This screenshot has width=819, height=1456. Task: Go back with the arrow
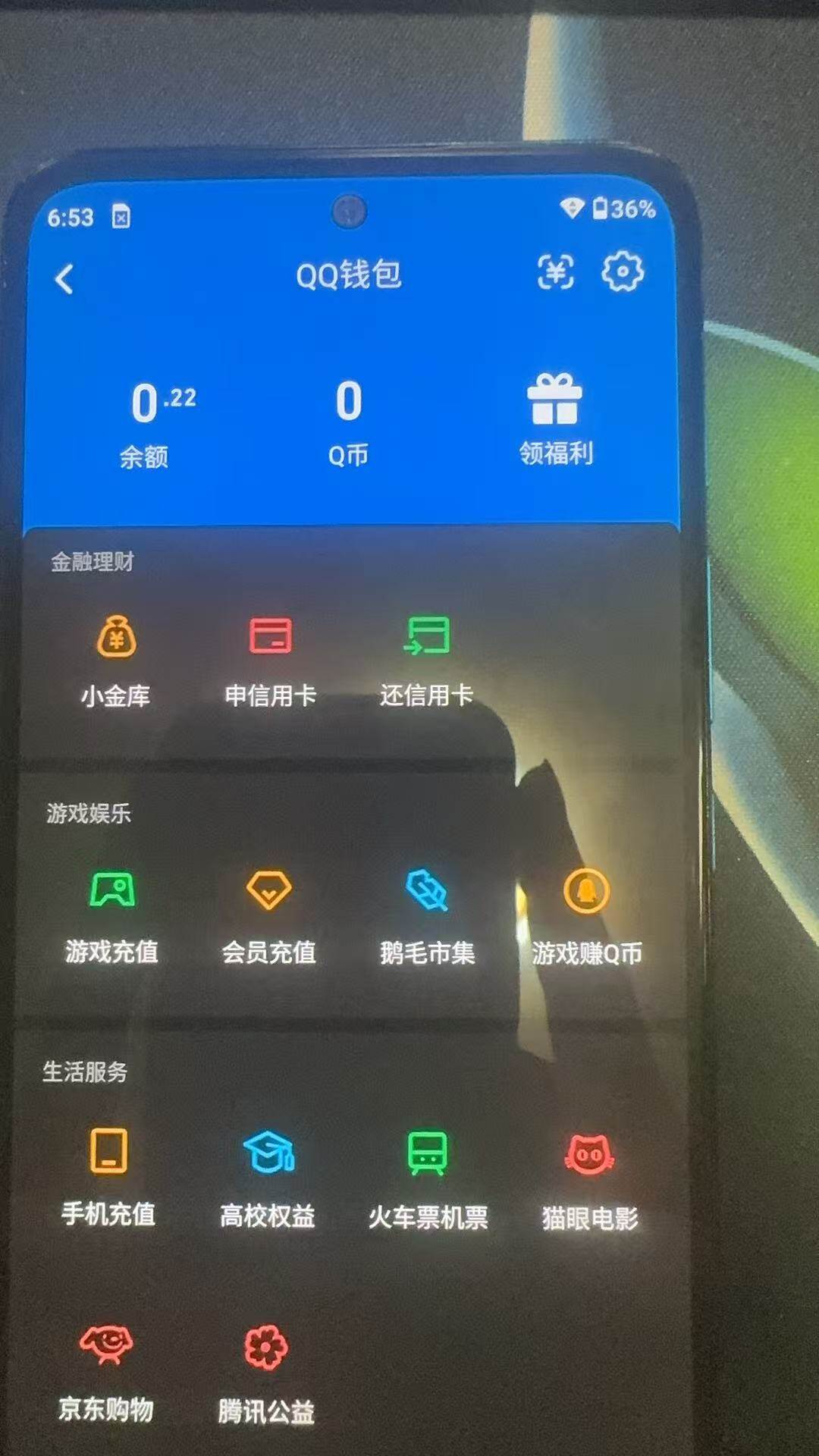point(64,279)
